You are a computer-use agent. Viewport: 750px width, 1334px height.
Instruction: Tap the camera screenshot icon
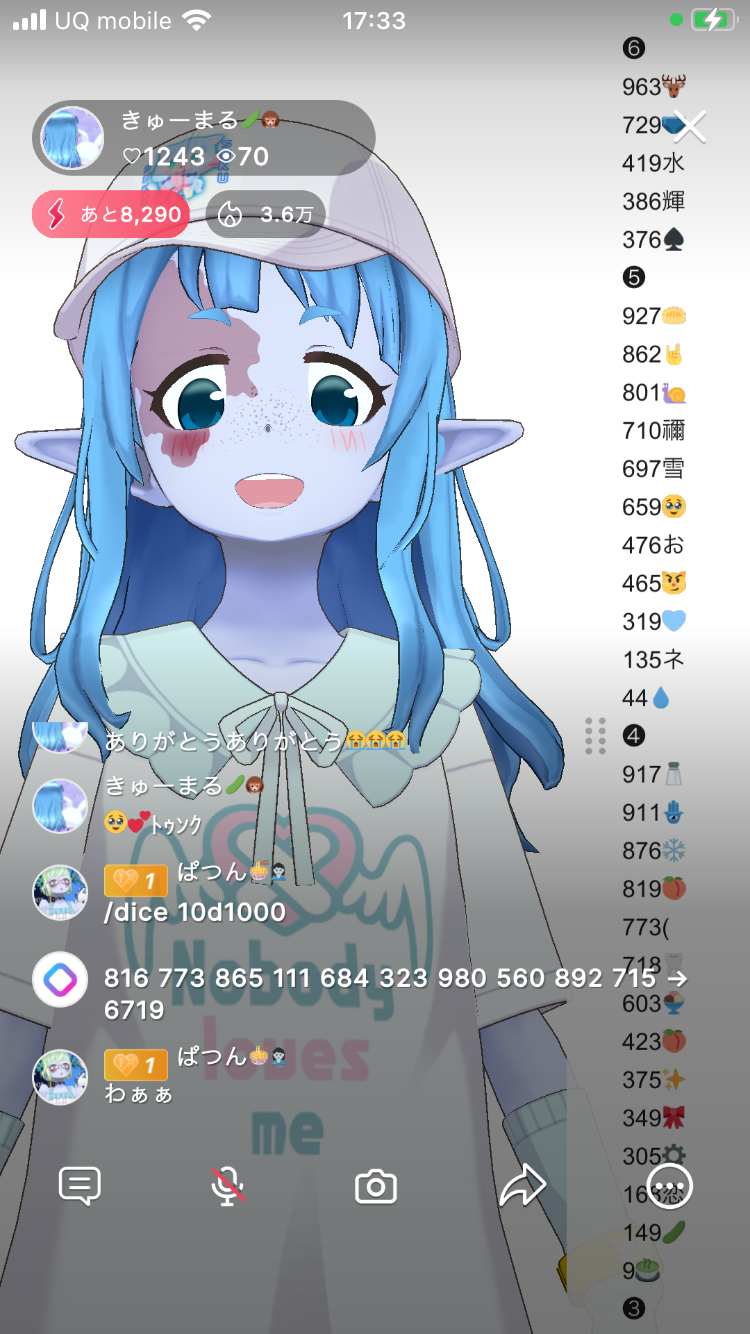pyautogui.click(x=376, y=1187)
